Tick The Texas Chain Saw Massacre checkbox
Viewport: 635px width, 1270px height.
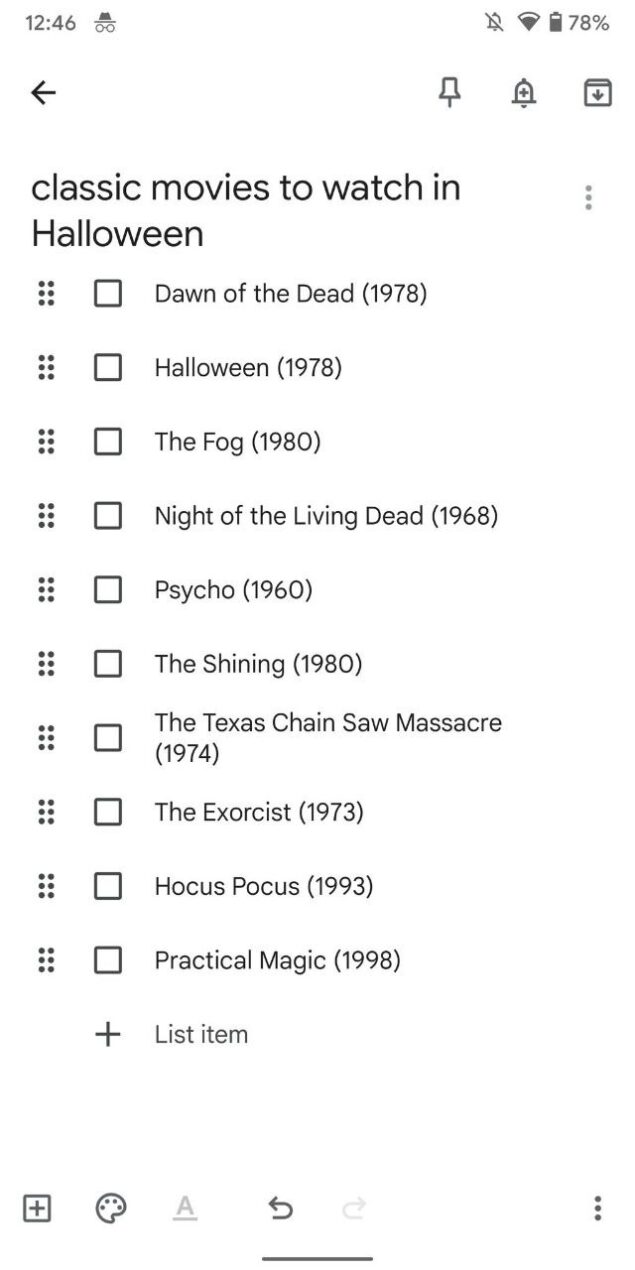pos(108,738)
